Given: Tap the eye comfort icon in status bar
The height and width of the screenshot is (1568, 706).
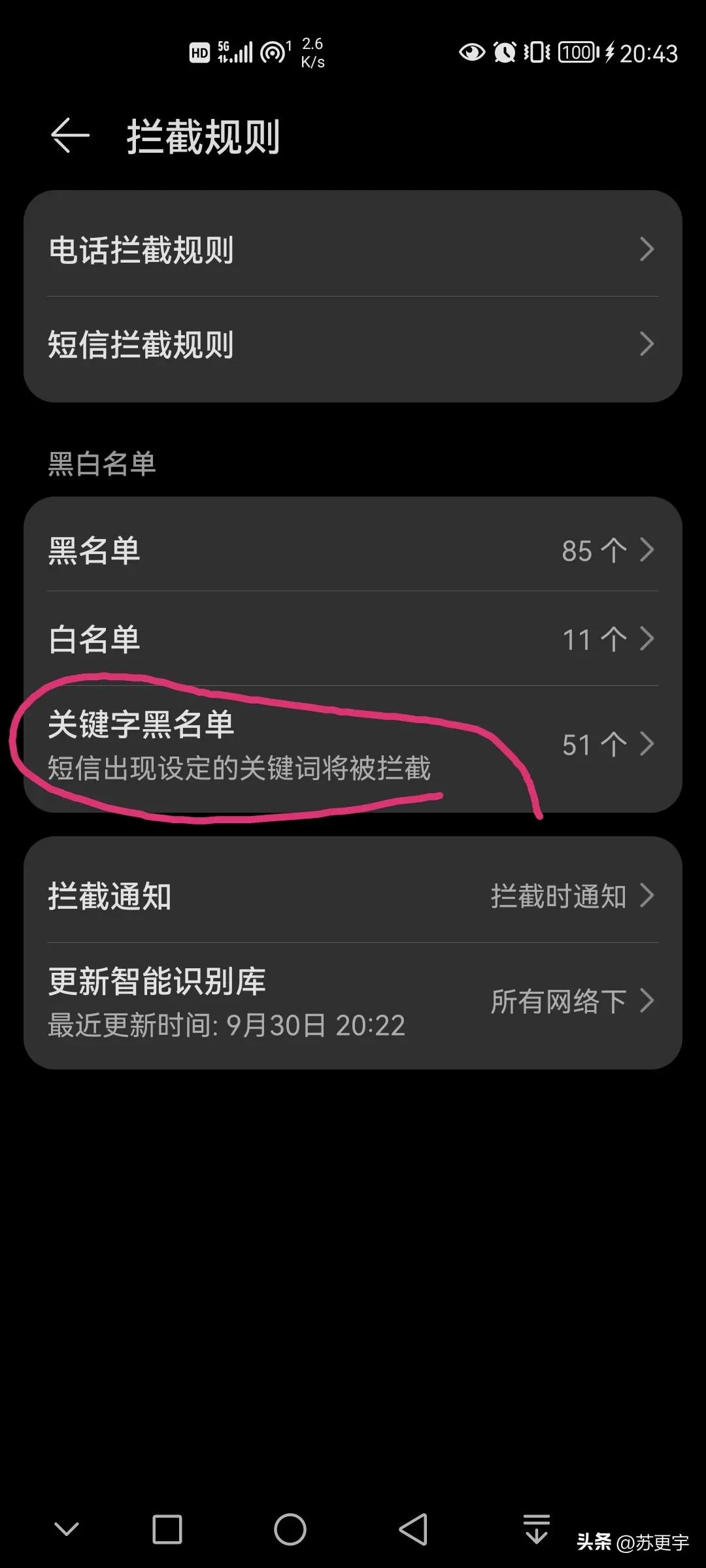Looking at the screenshot, I should coord(473,54).
